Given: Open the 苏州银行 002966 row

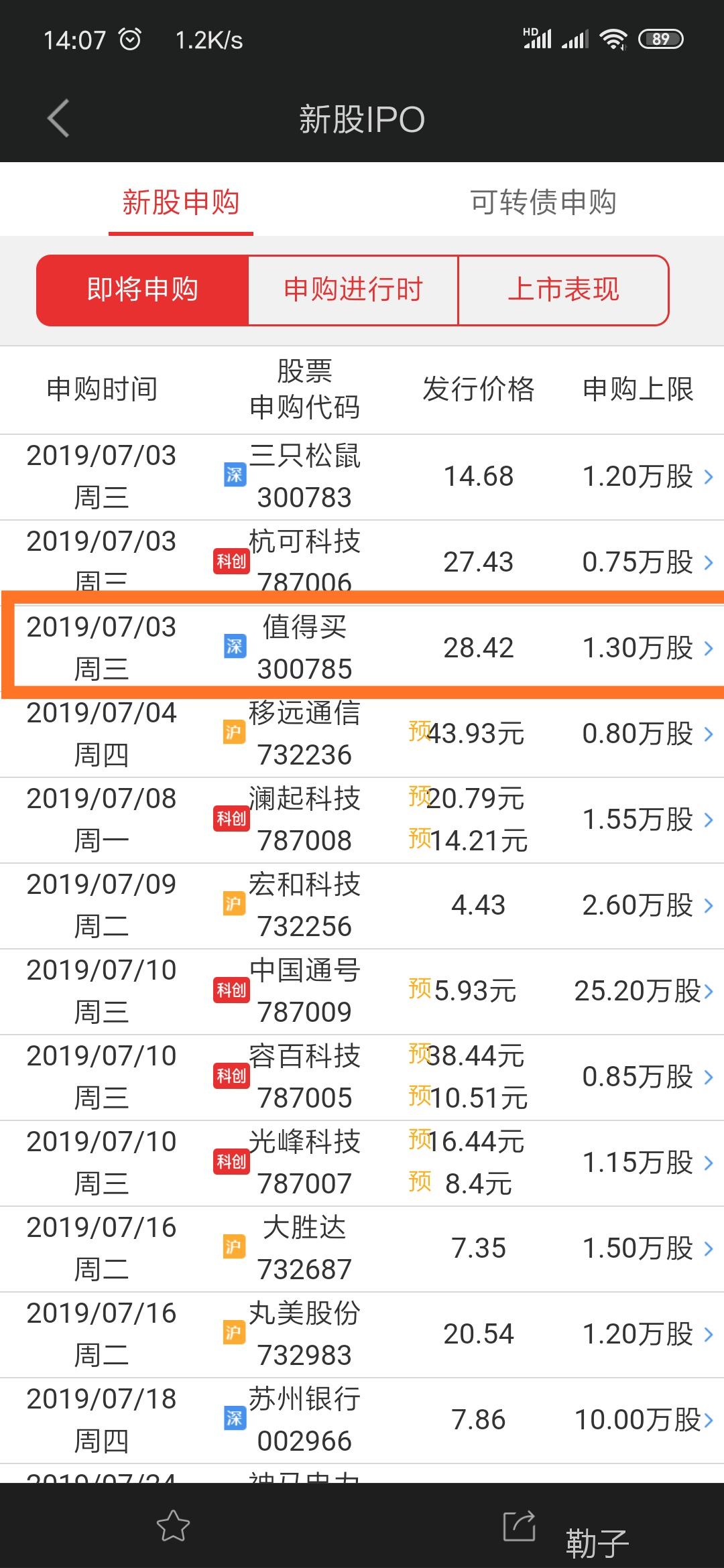Looking at the screenshot, I should click(362, 1420).
